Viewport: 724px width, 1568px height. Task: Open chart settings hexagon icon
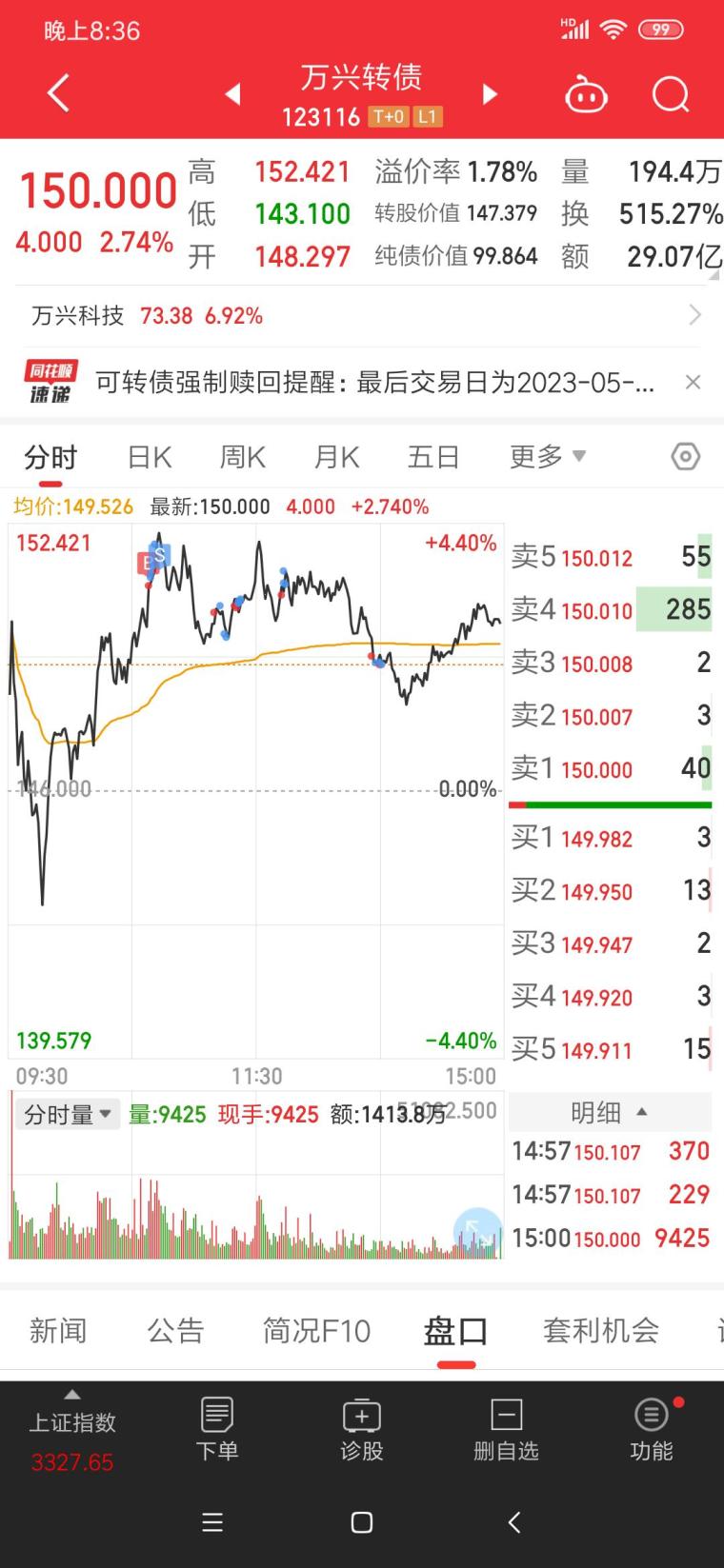(686, 457)
